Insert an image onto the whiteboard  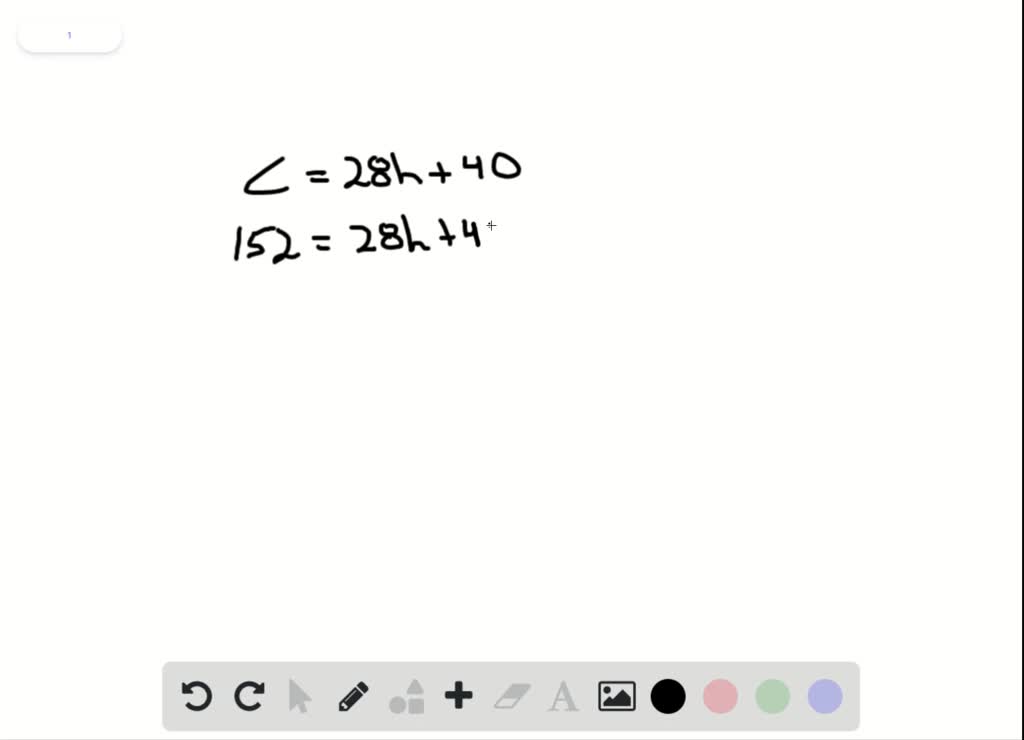tap(617, 696)
